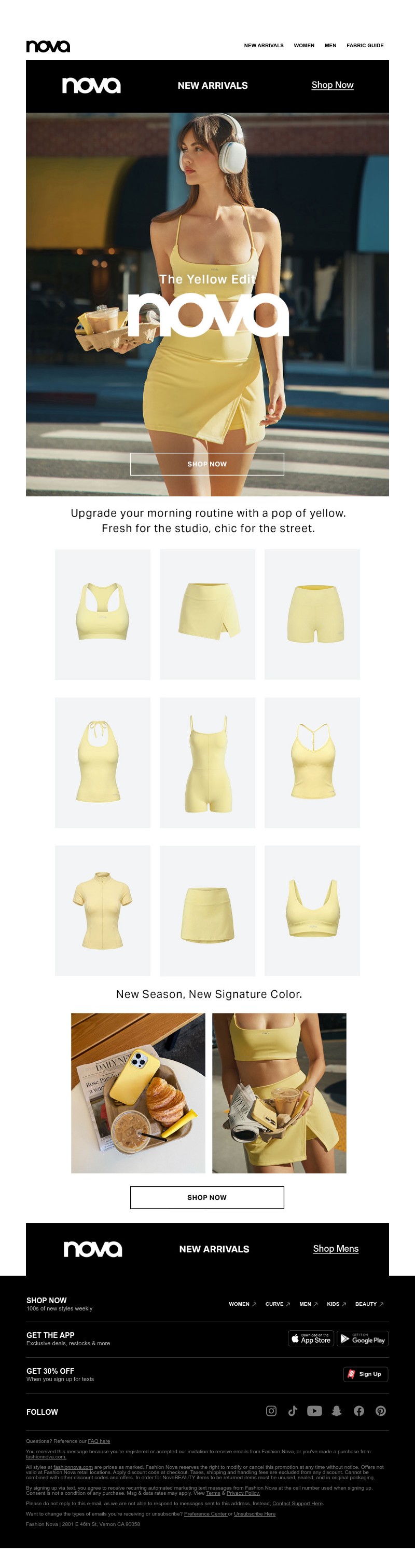The width and height of the screenshot is (415, 1568).
Task: Tap SHOP NOW button on hero image
Action: (207, 464)
